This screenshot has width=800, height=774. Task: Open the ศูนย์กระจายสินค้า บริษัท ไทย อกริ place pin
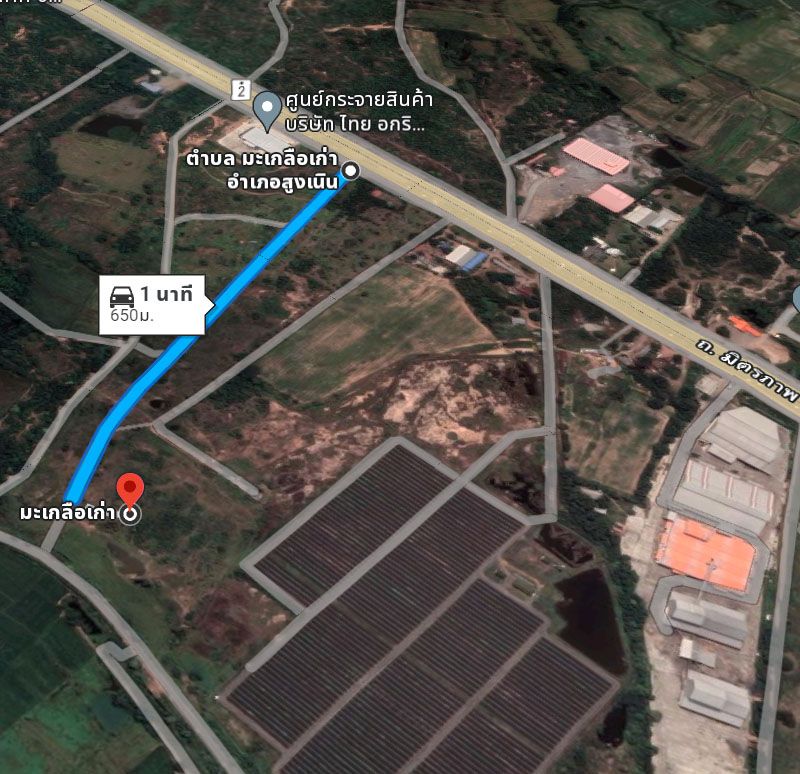pyautogui.click(x=266, y=107)
